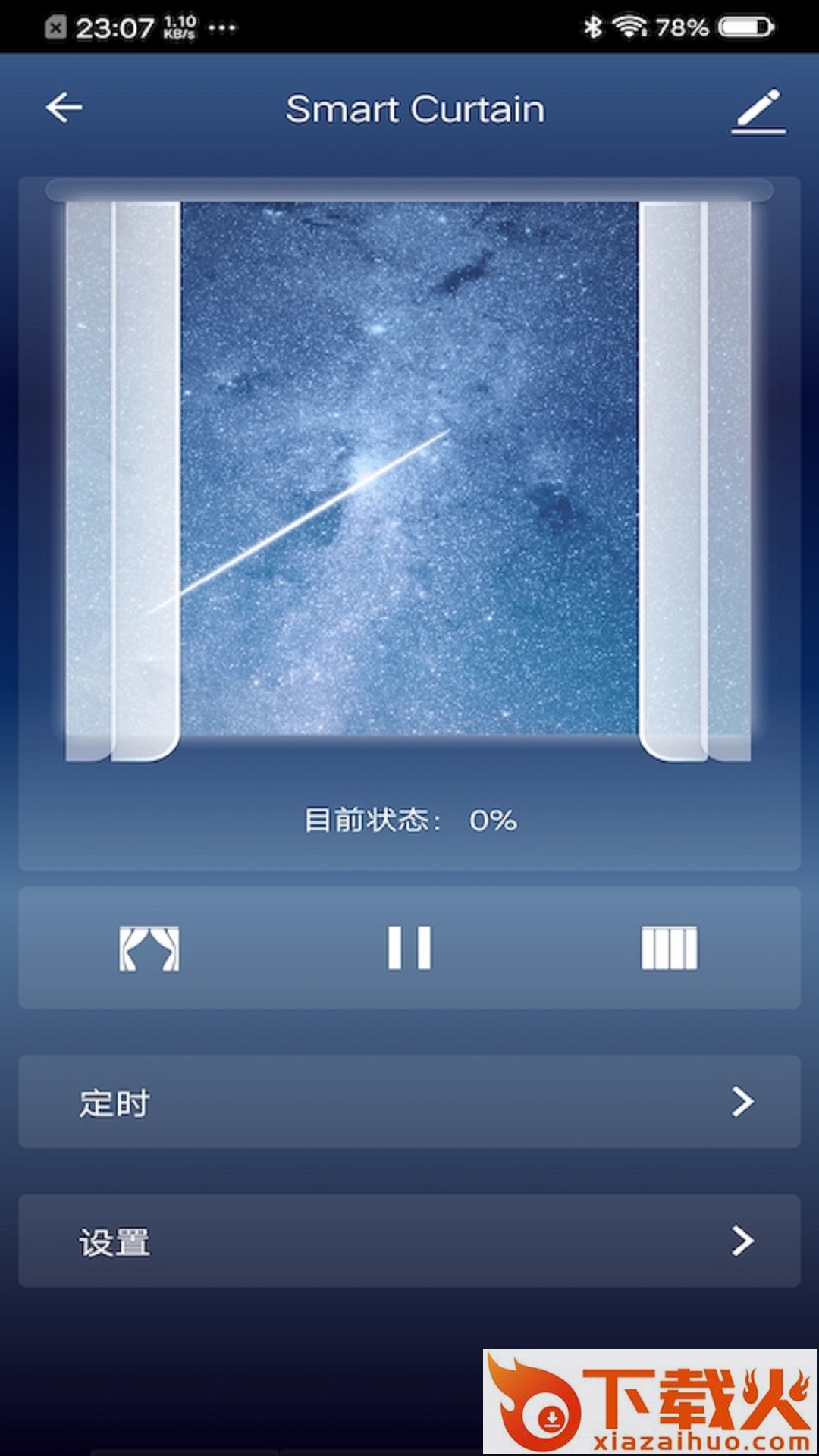819x1456 pixels.
Task: Open the curtain fully
Action: click(x=149, y=948)
